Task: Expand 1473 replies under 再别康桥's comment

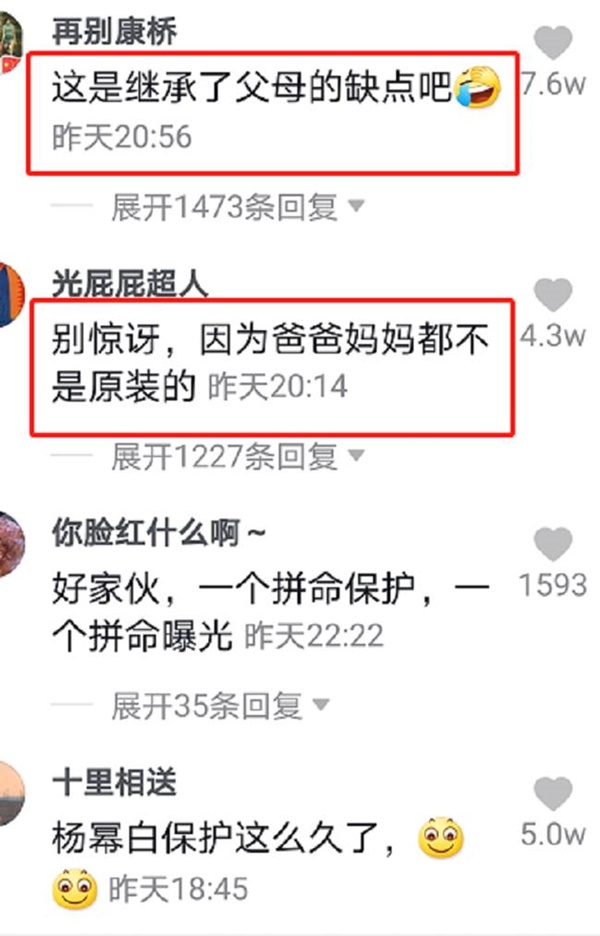Action: [236, 208]
